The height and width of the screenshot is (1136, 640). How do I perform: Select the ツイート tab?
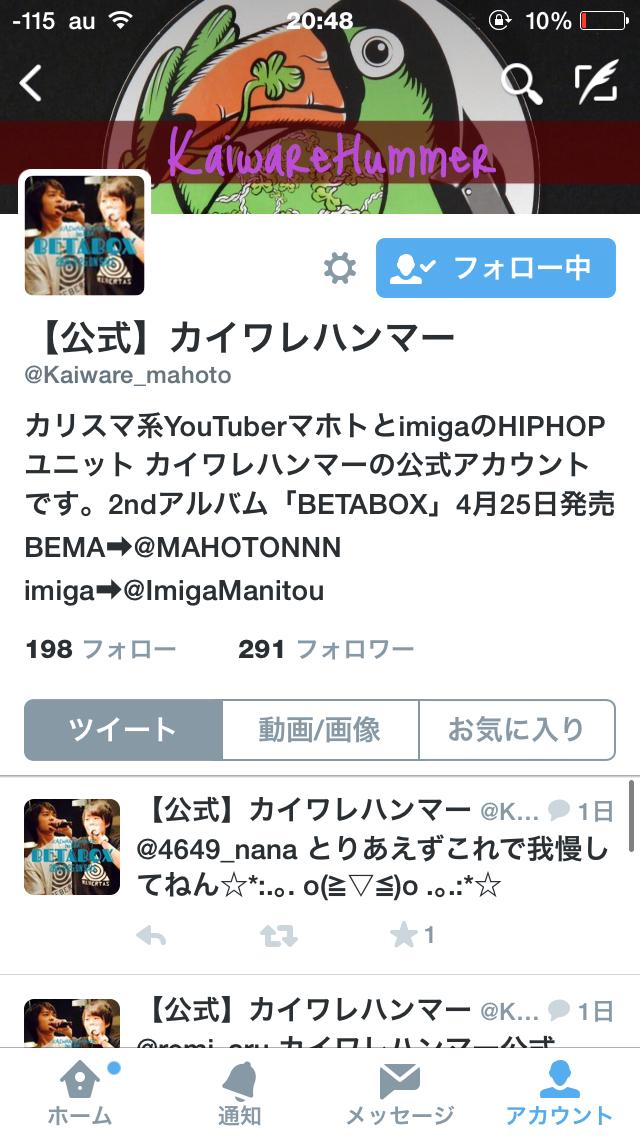tap(123, 730)
